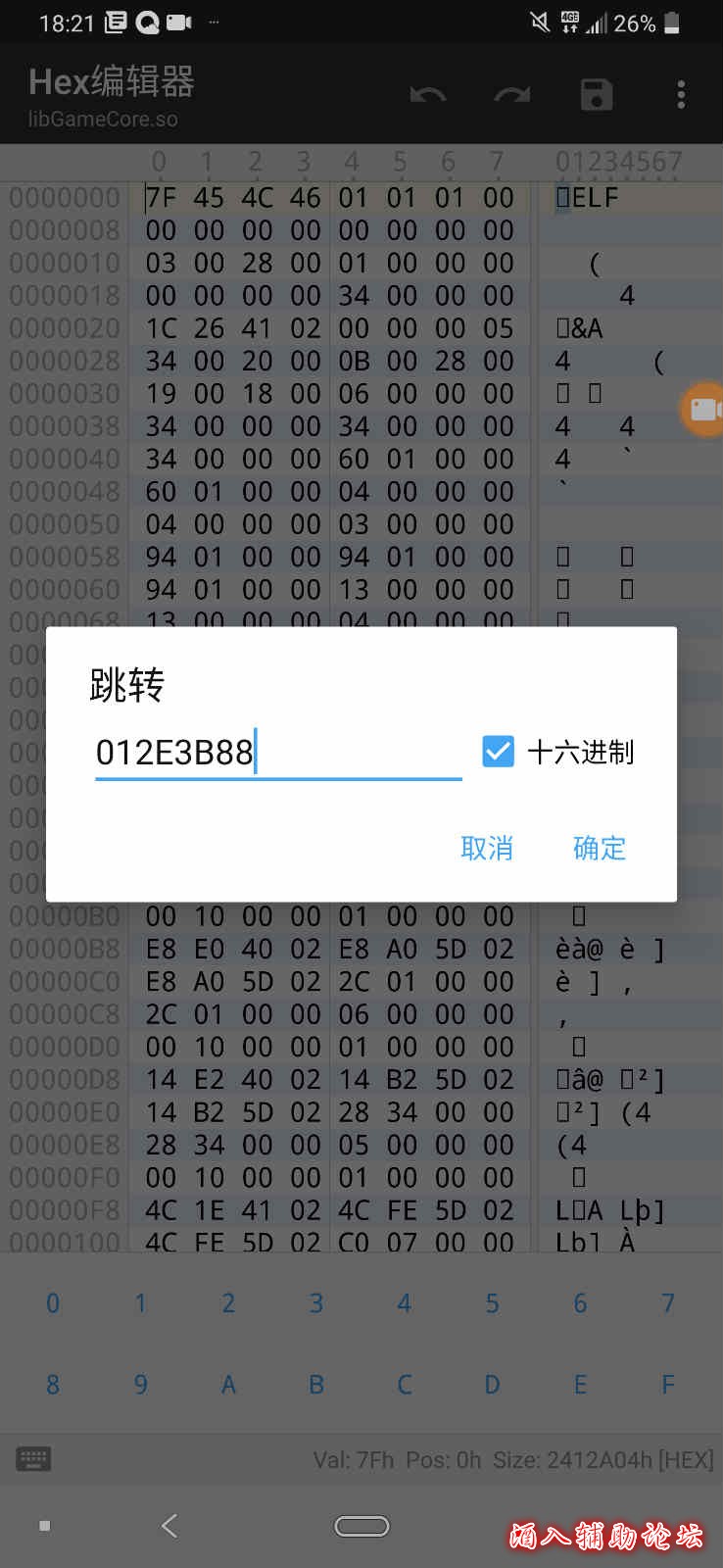This screenshot has width=723, height=1568.
Task: Undo the last edit
Action: pyautogui.click(x=428, y=95)
